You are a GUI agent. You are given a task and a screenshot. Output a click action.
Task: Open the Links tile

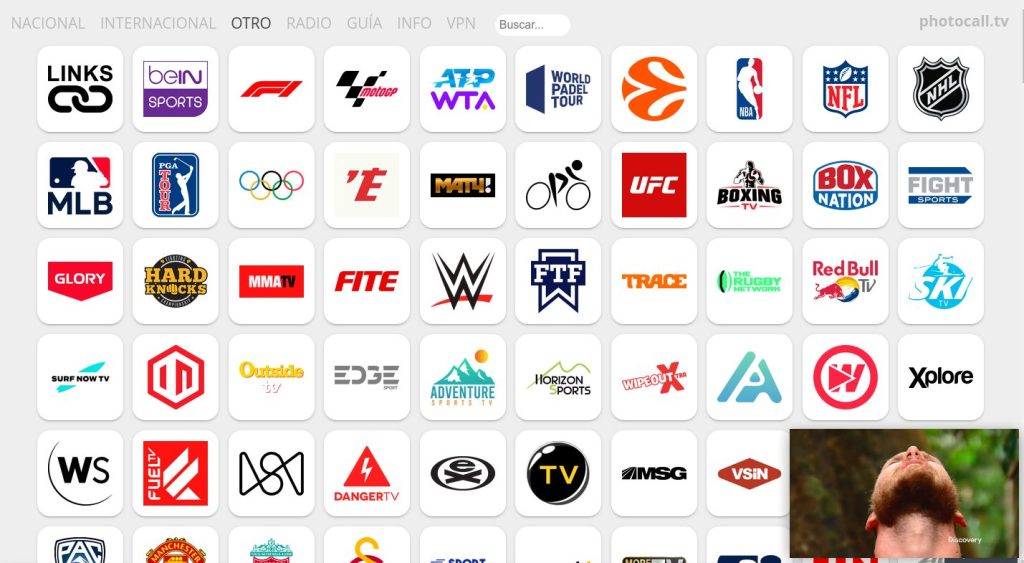pos(80,89)
